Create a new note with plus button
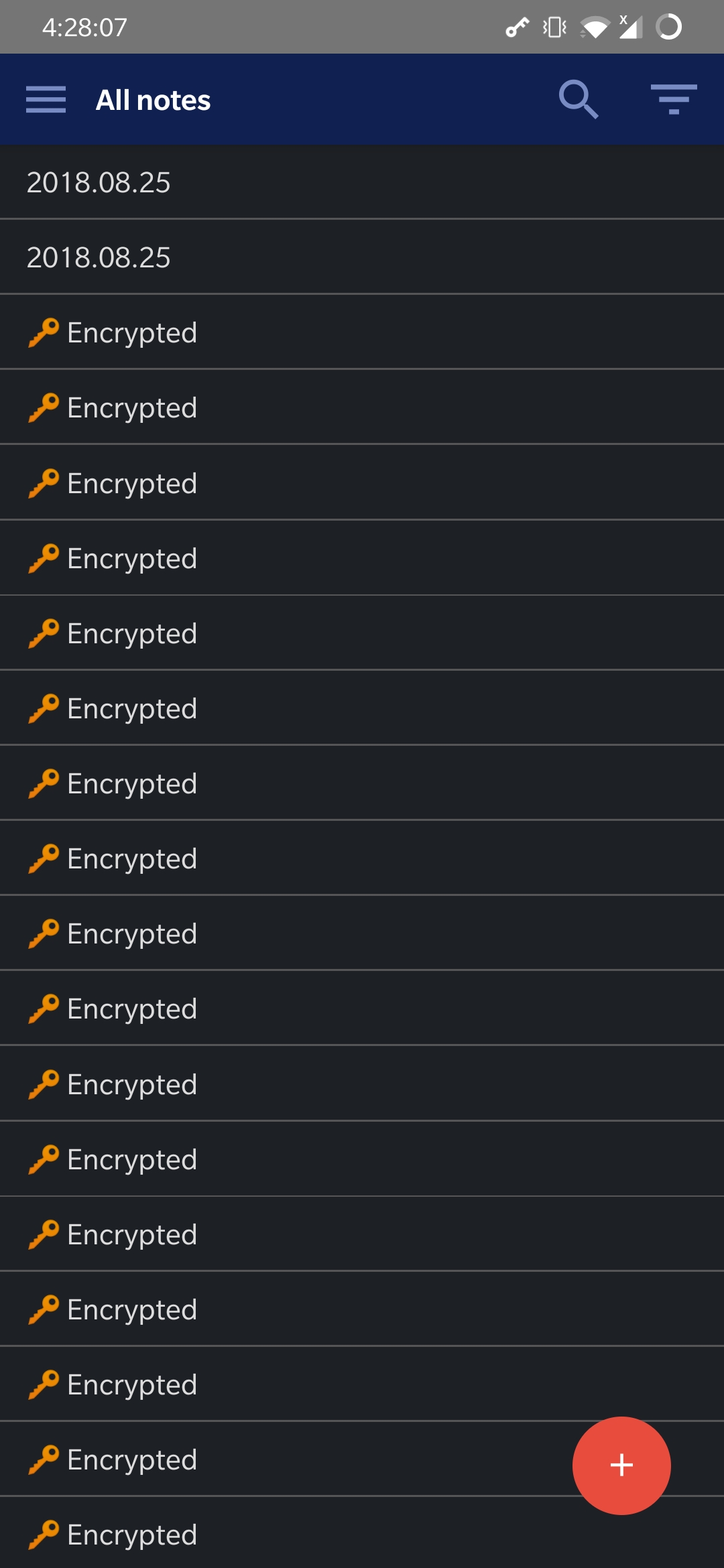This screenshot has height=1568, width=724. pos(621,1465)
